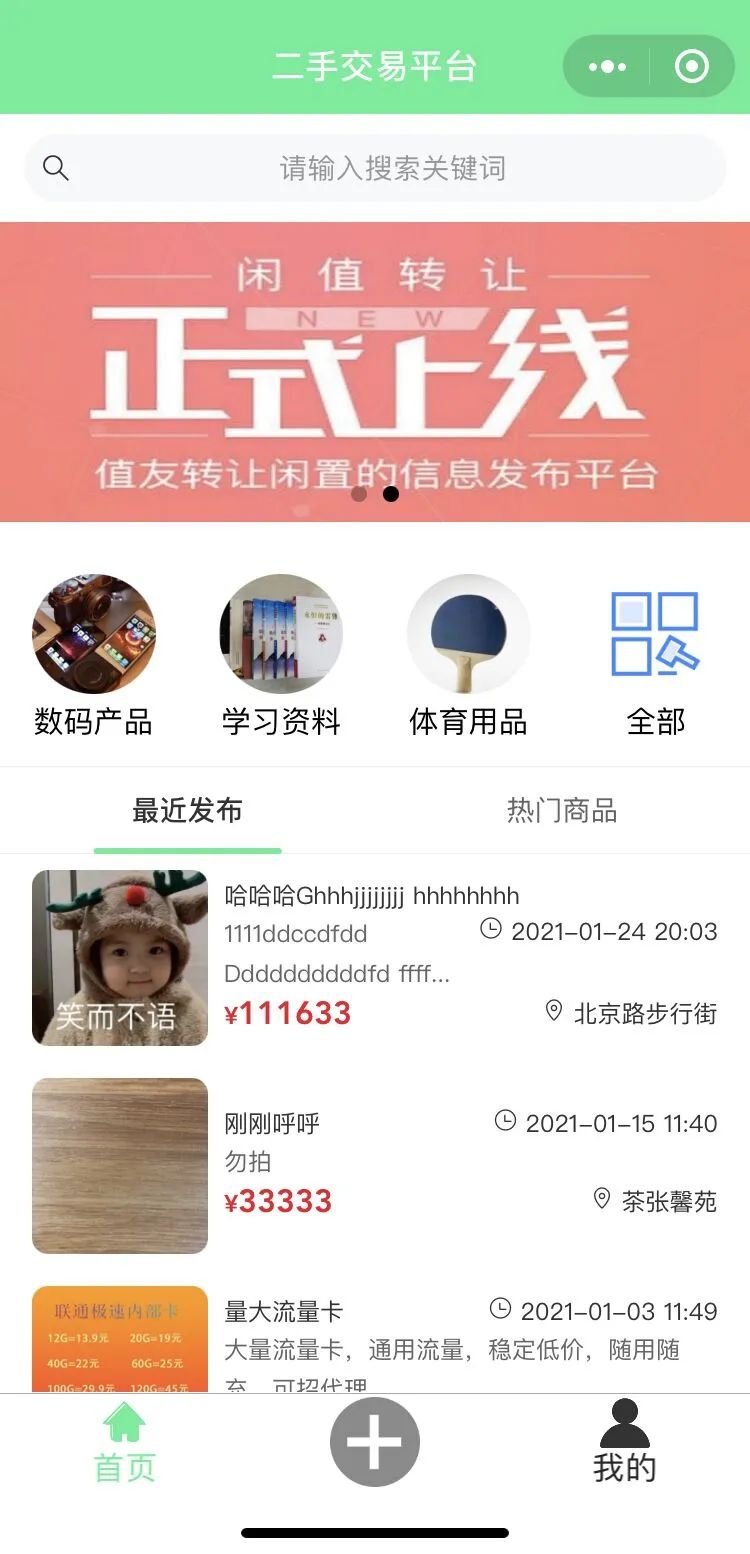Screen dimensions: 750x1554
Task: Open the mini program more options menu
Action: pyautogui.click(x=607, y=67)
